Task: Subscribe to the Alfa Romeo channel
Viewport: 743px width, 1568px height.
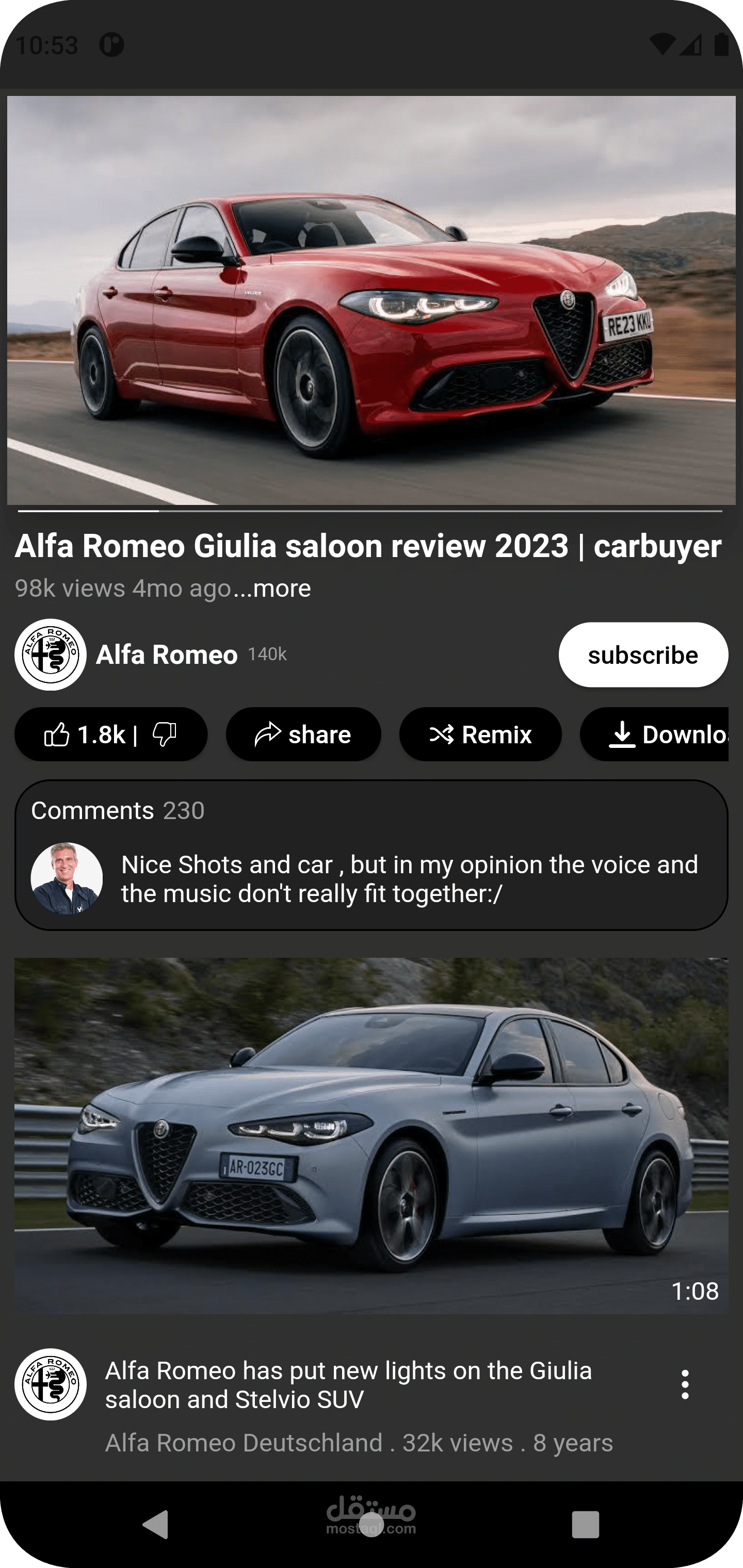Action: [x=643, y=655]
